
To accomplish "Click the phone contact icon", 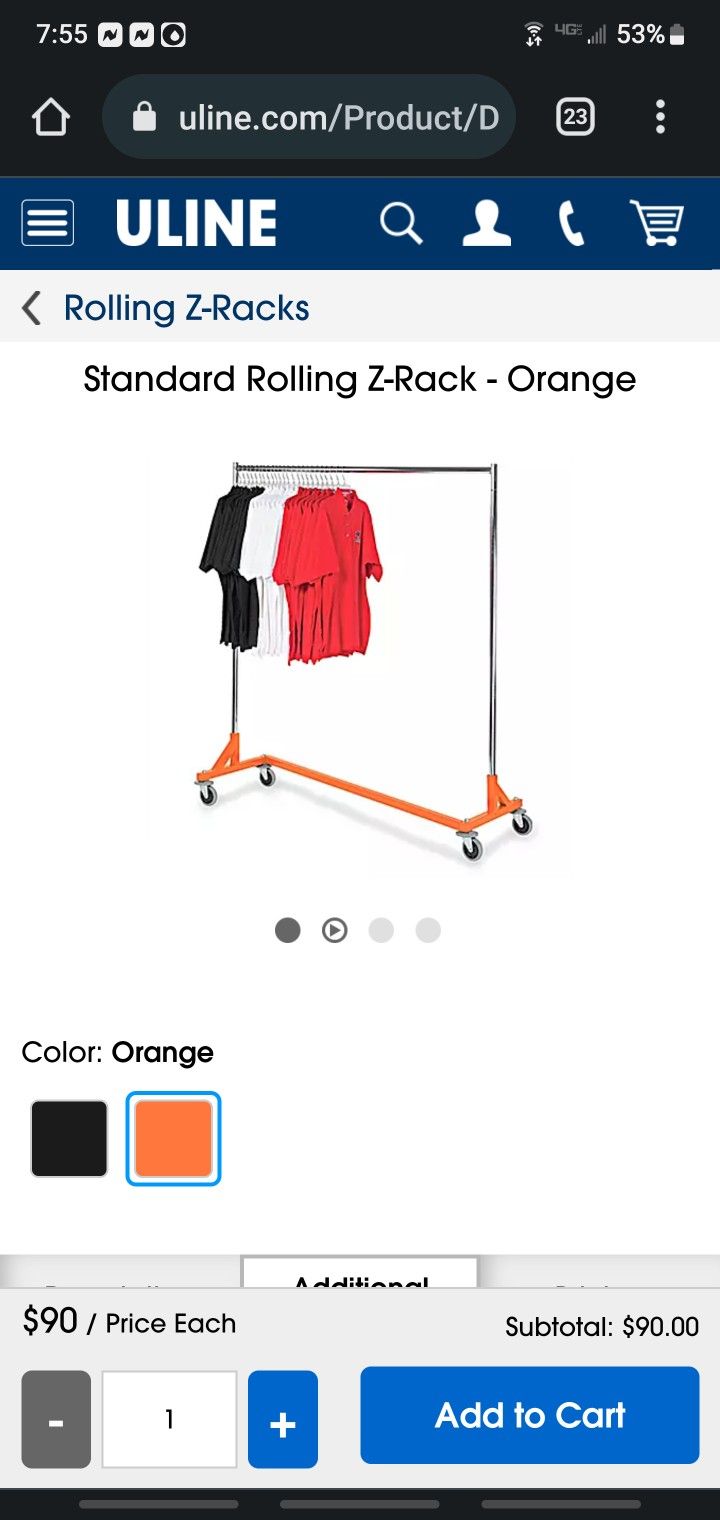I will [x=571, y=222].
